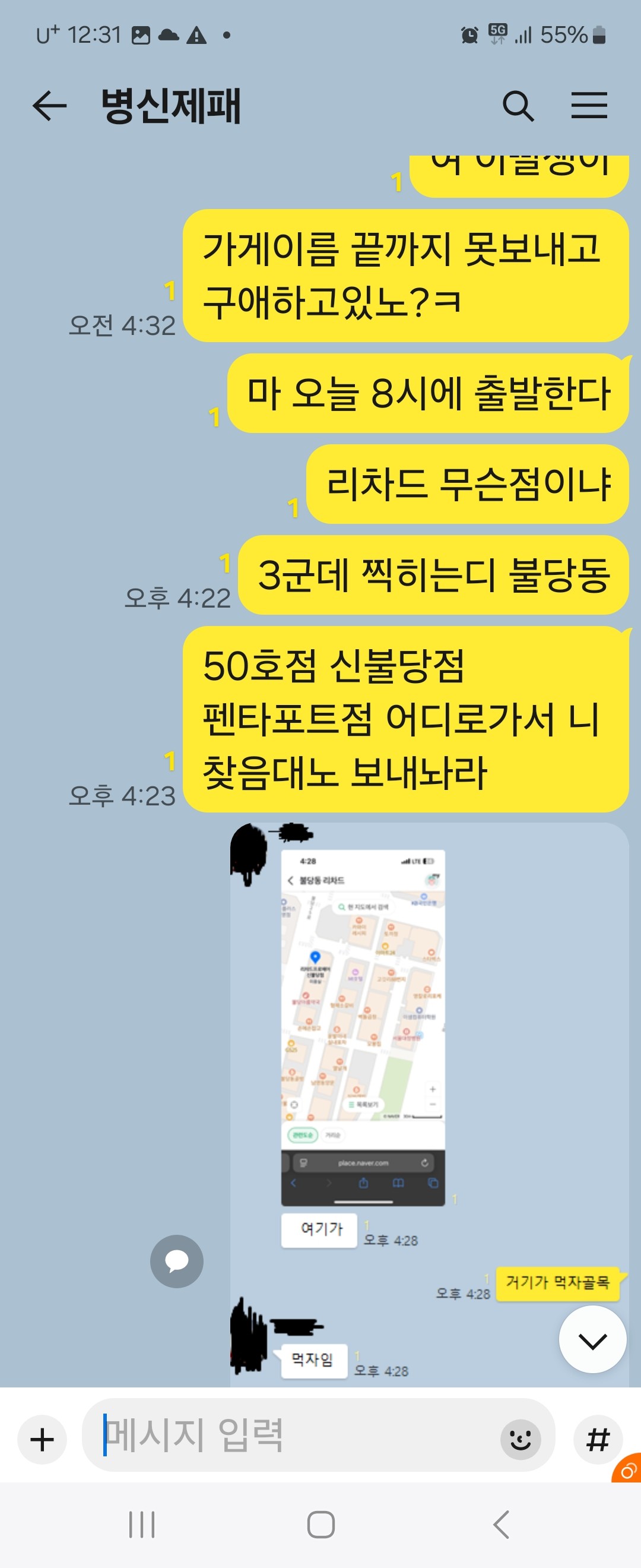Screen dimensions: 641x1568
Task: Jump to the latest message with down arrow
Action: [x=592, y=1340]
